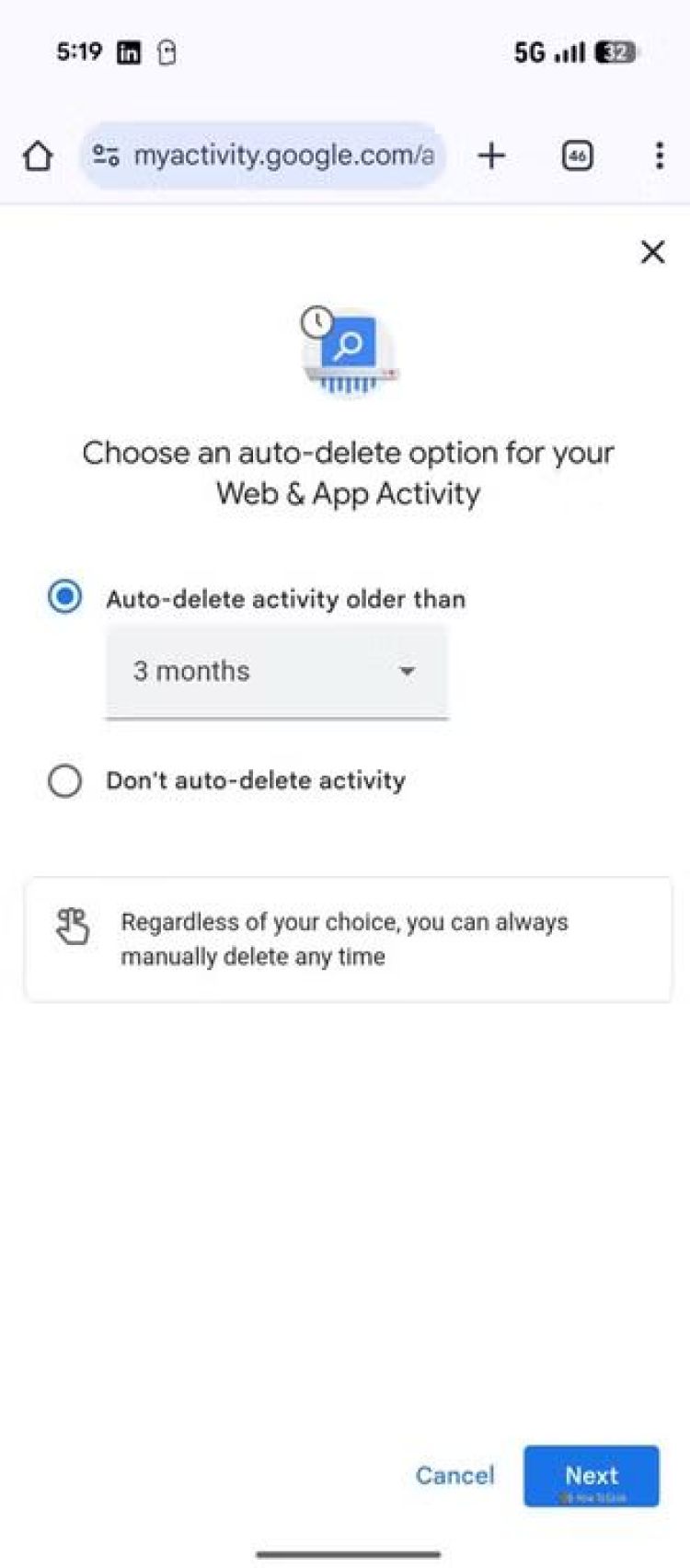Viewport: 690px width, 1568px height.
Task: Close the auto-delete dialog
Action: 652,252
